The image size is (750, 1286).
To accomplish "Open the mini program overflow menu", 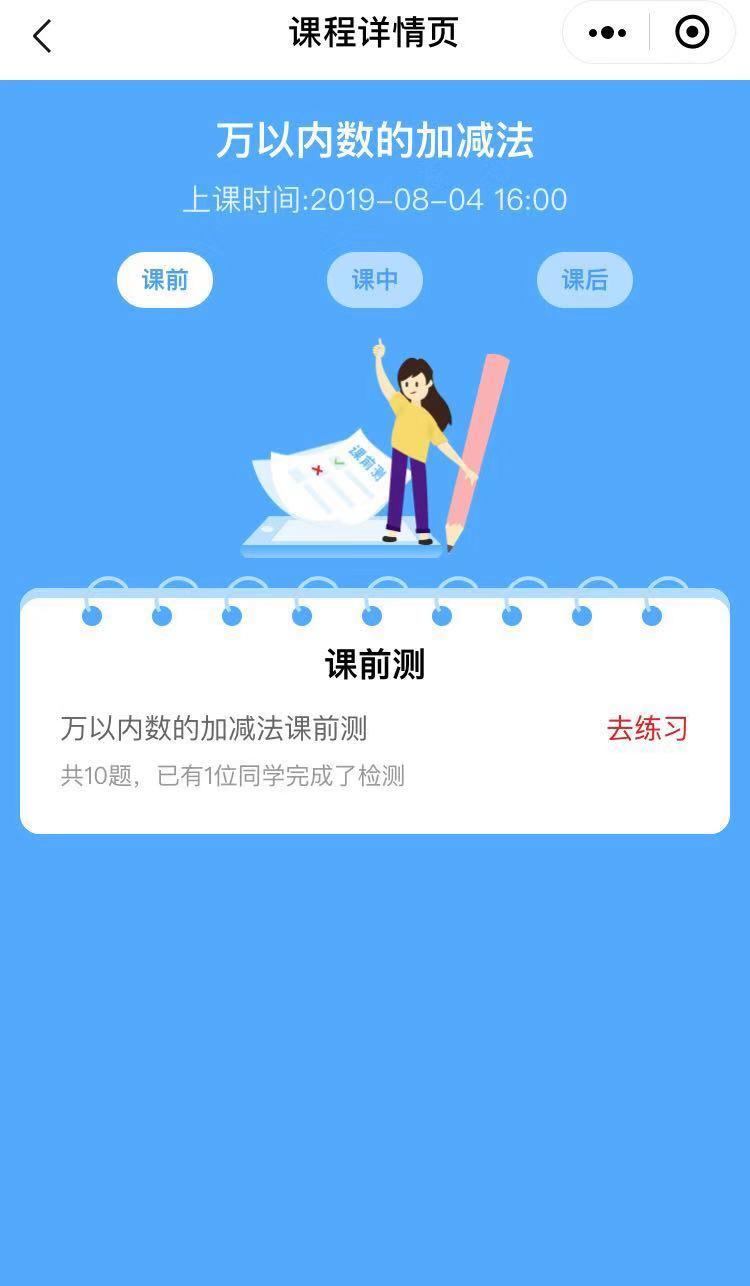I will [607, 33].
